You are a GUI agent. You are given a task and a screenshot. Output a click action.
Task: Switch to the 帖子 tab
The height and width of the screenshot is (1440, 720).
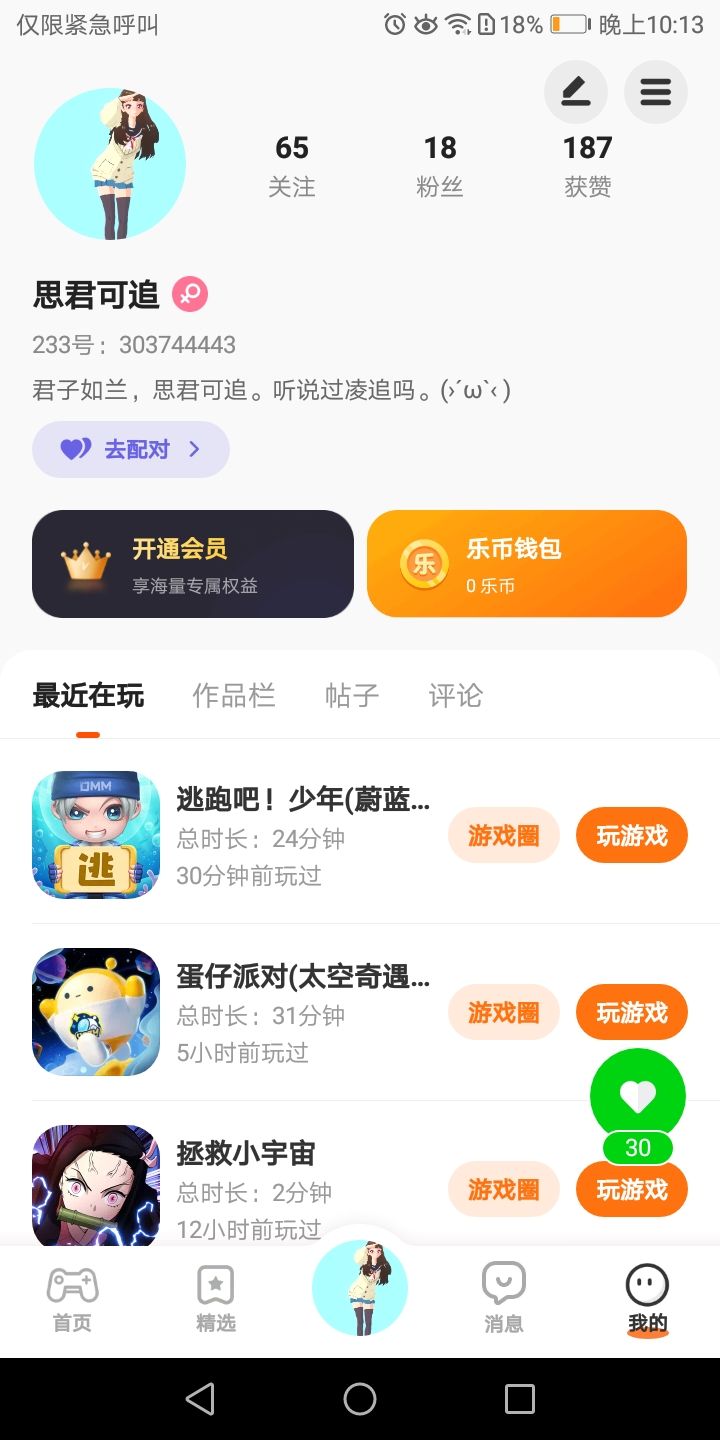352,696
